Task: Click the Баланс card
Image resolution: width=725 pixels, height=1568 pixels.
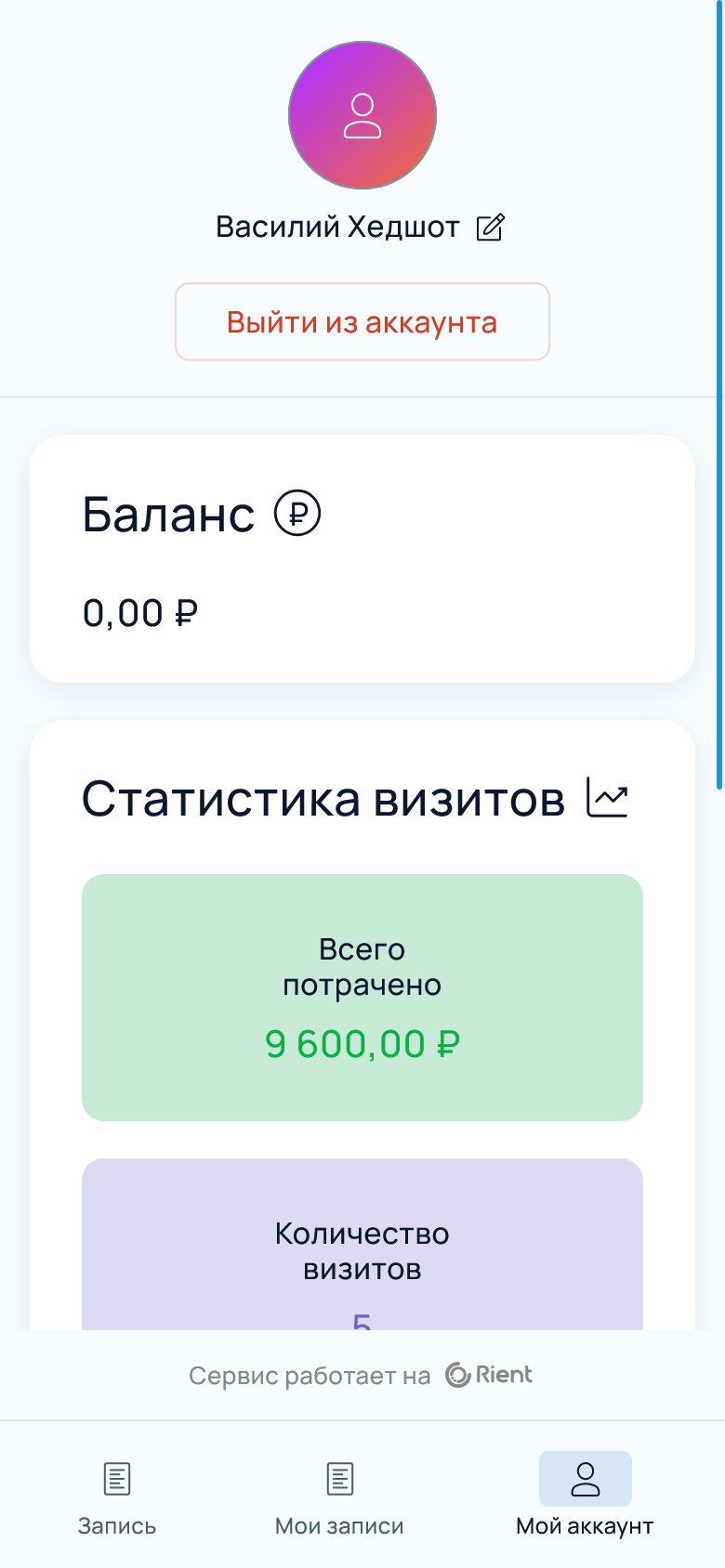Action: coord(362,557)
